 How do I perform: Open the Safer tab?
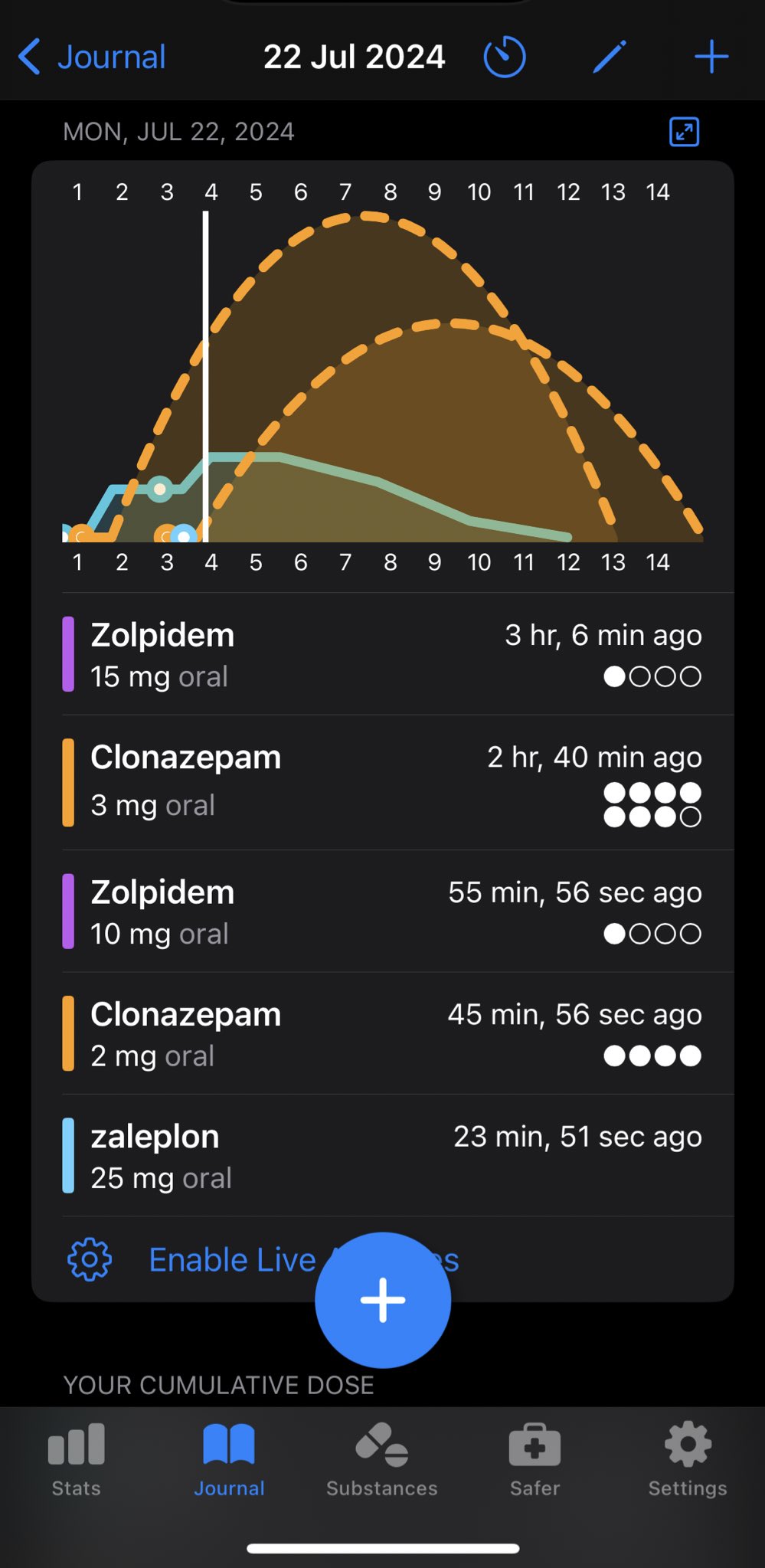(x=535, y=1460)
